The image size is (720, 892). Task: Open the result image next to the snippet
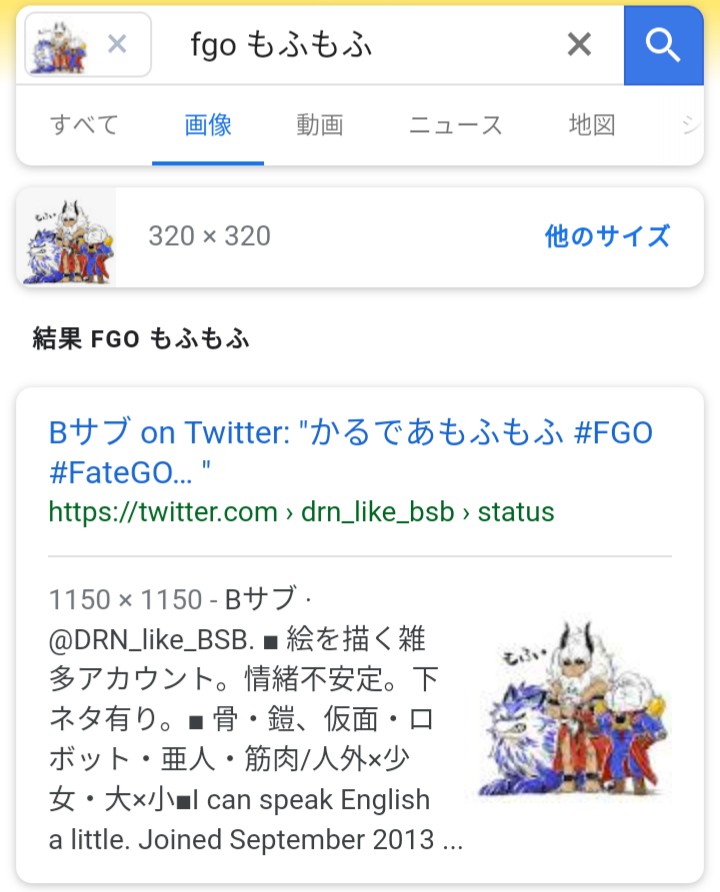click(566, 712)
